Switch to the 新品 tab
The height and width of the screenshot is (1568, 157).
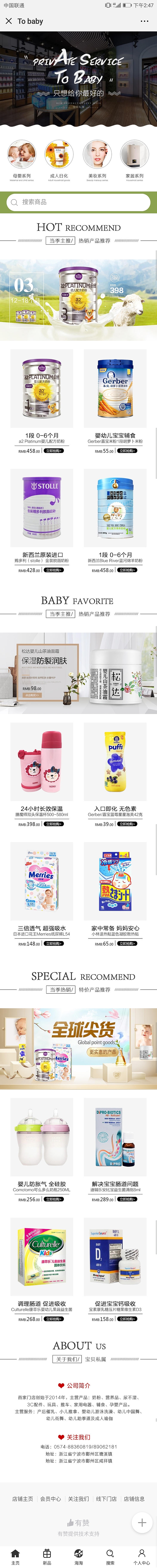tap(47, 1556)
